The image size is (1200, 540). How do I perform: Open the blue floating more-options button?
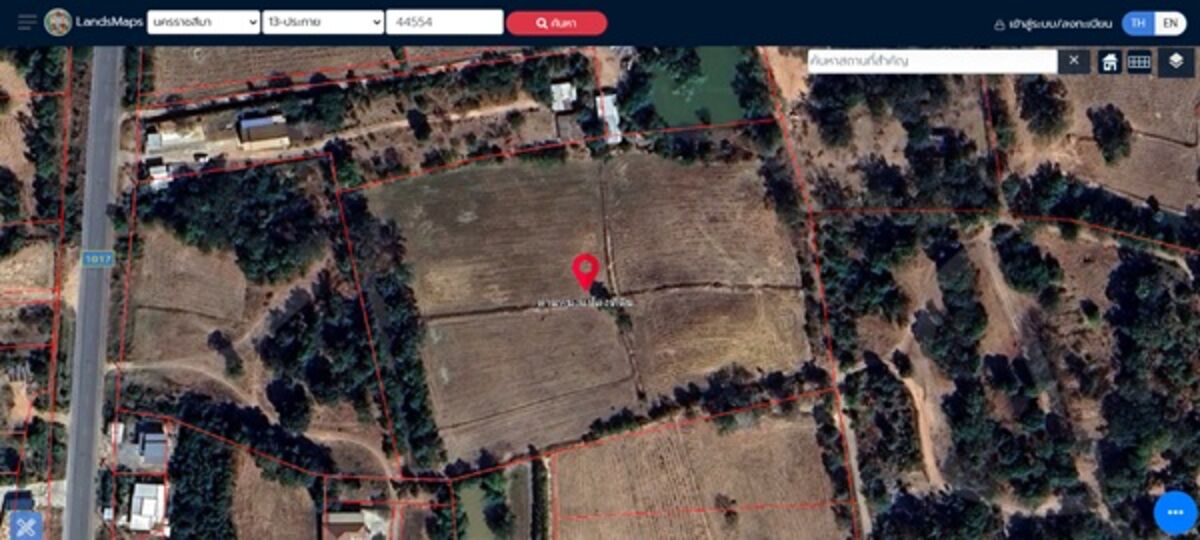point(1175,512)
